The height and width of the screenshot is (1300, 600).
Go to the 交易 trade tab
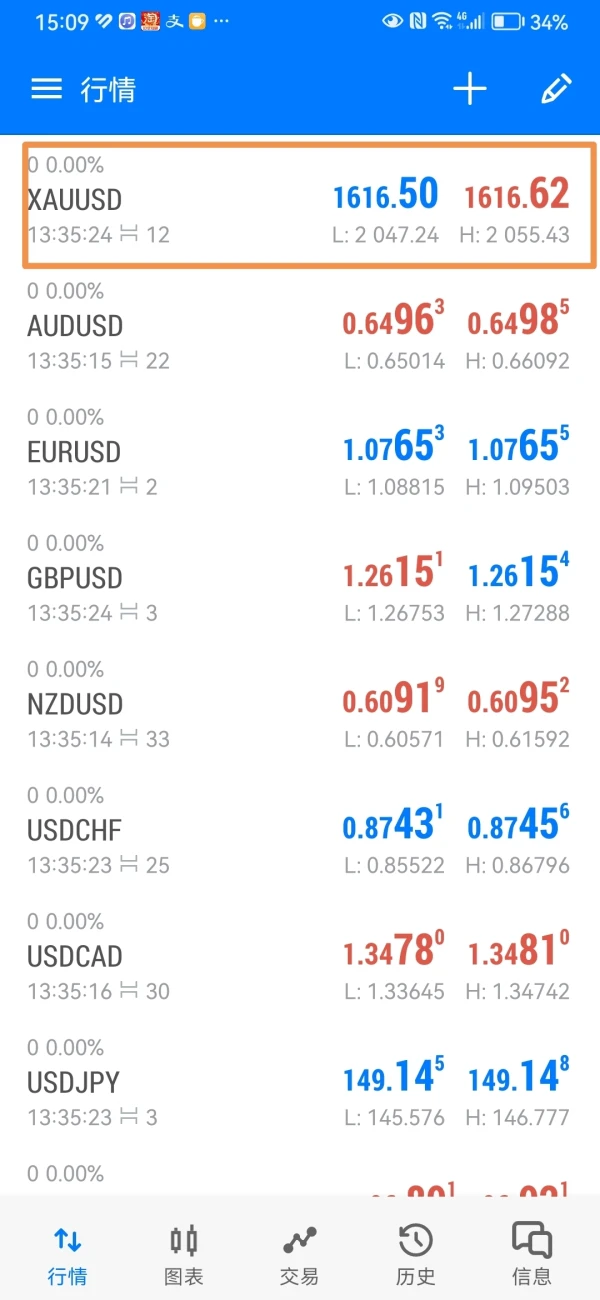point(299,1255)
